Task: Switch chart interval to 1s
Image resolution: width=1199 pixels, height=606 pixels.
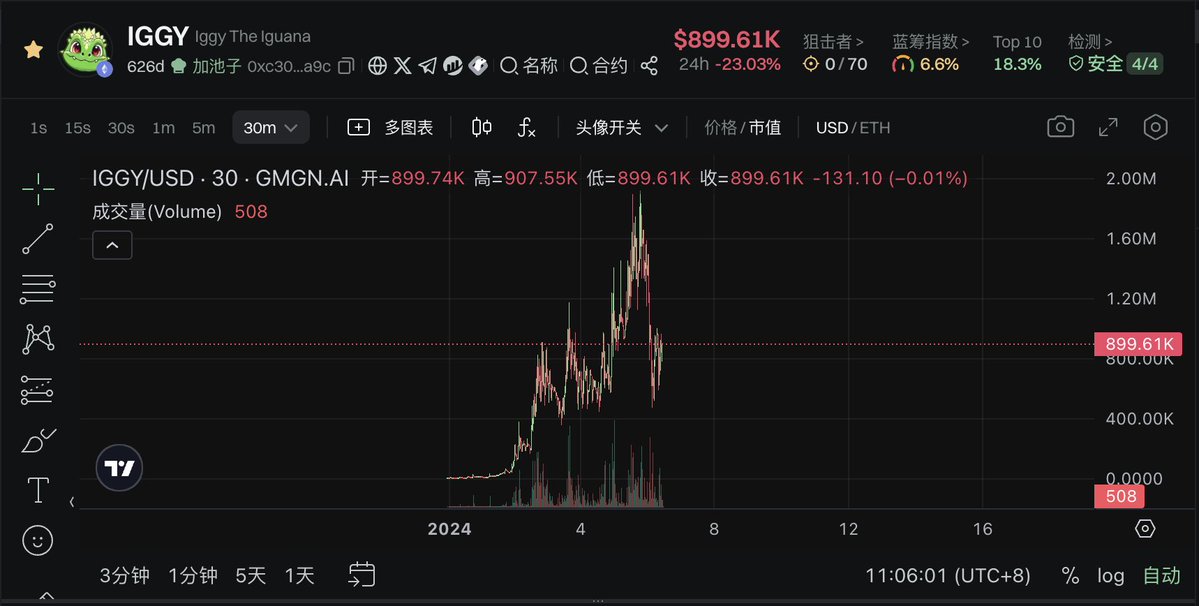Action: [38, 128]
